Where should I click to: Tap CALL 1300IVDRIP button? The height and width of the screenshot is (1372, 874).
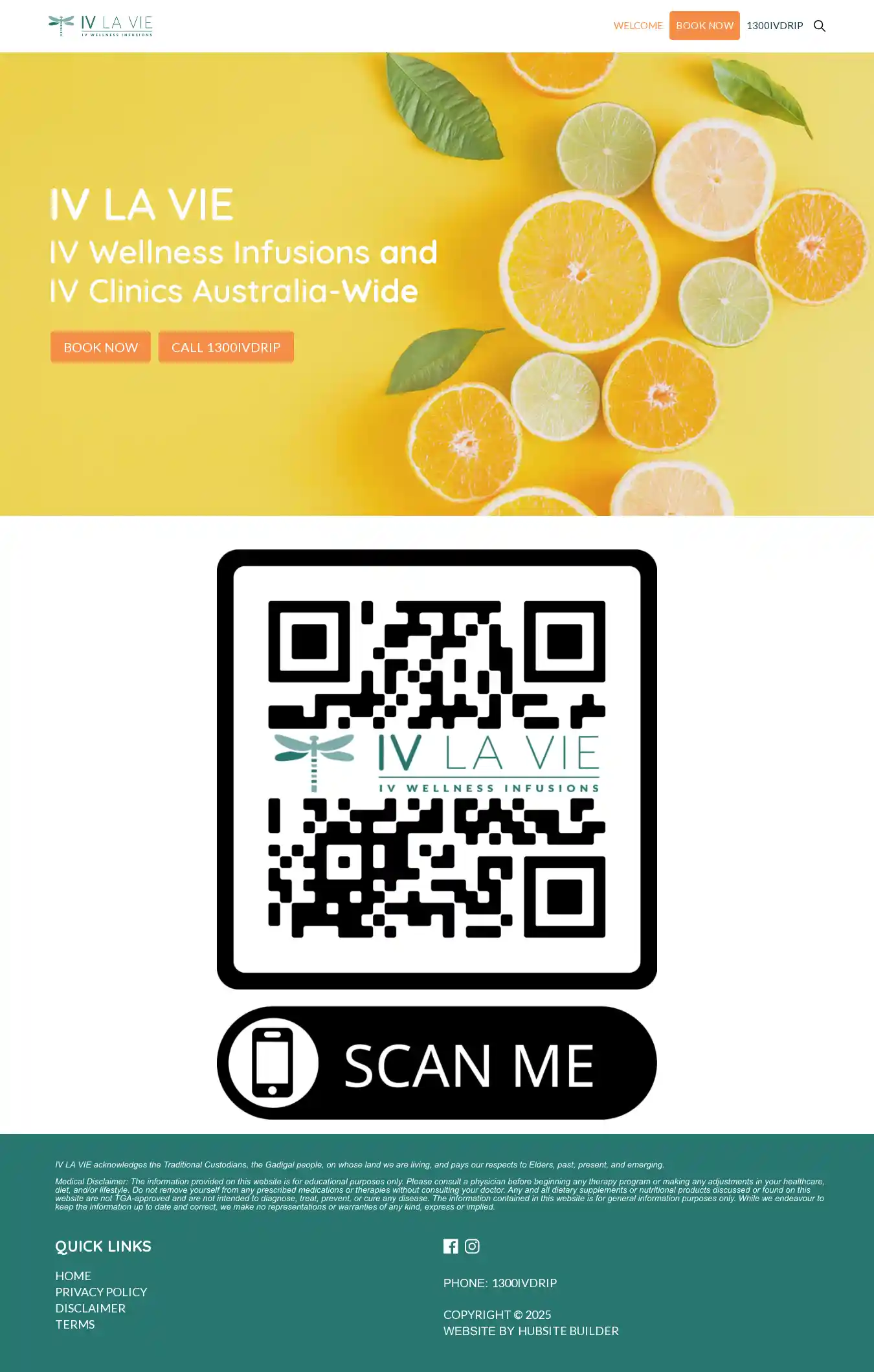click(226, 348)
